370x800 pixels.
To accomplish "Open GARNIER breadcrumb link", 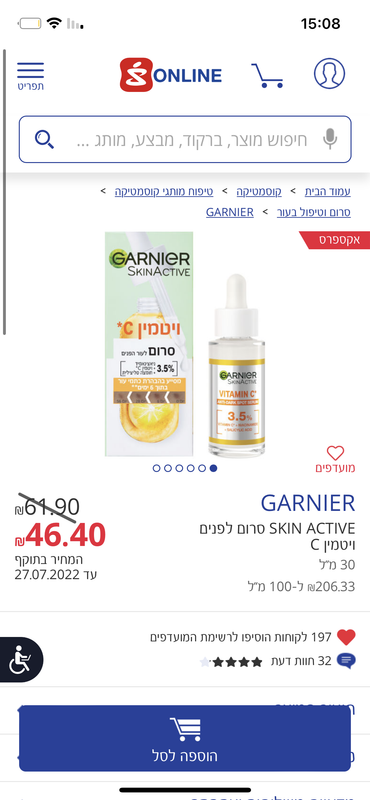I will tap(230, 212).
